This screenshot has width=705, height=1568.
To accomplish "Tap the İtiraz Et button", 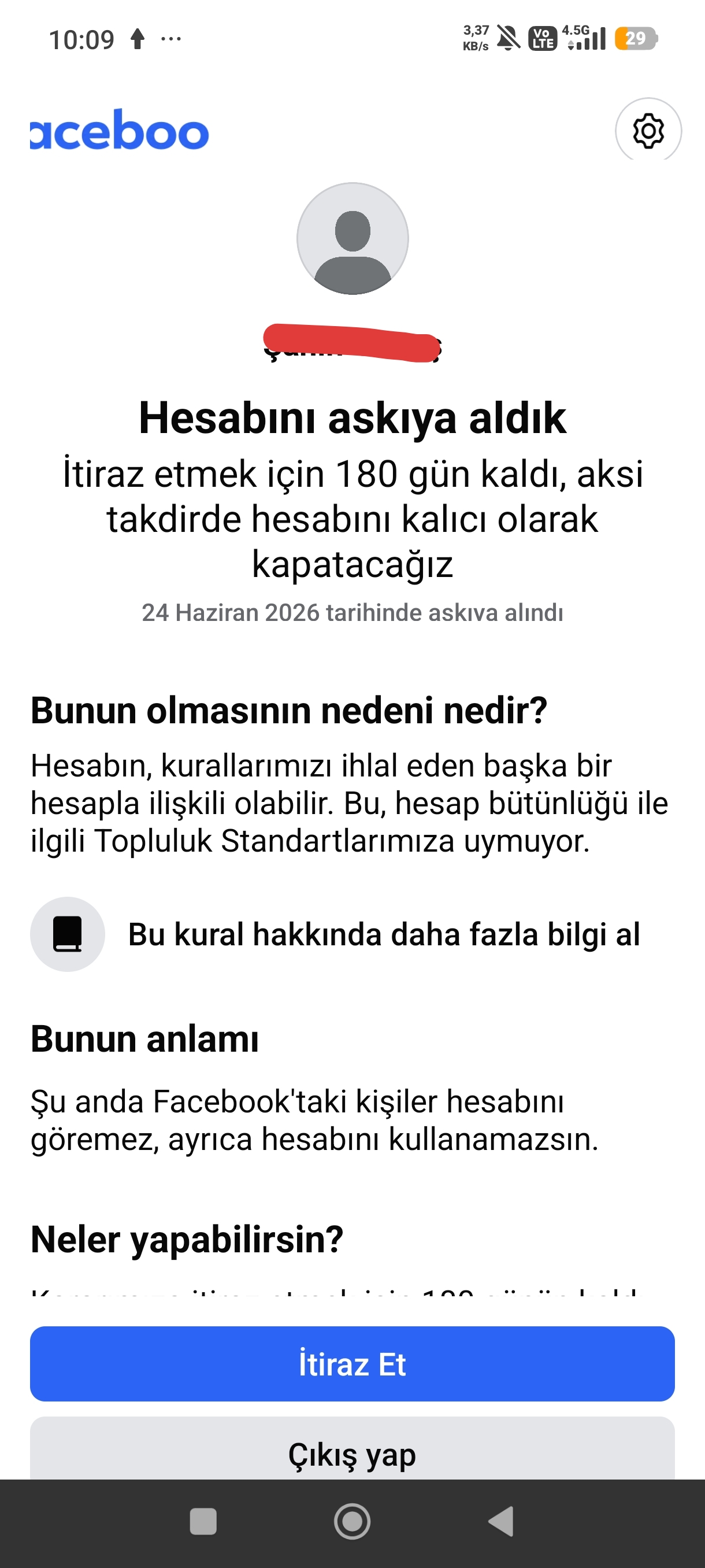I will tap(352, 1364).
